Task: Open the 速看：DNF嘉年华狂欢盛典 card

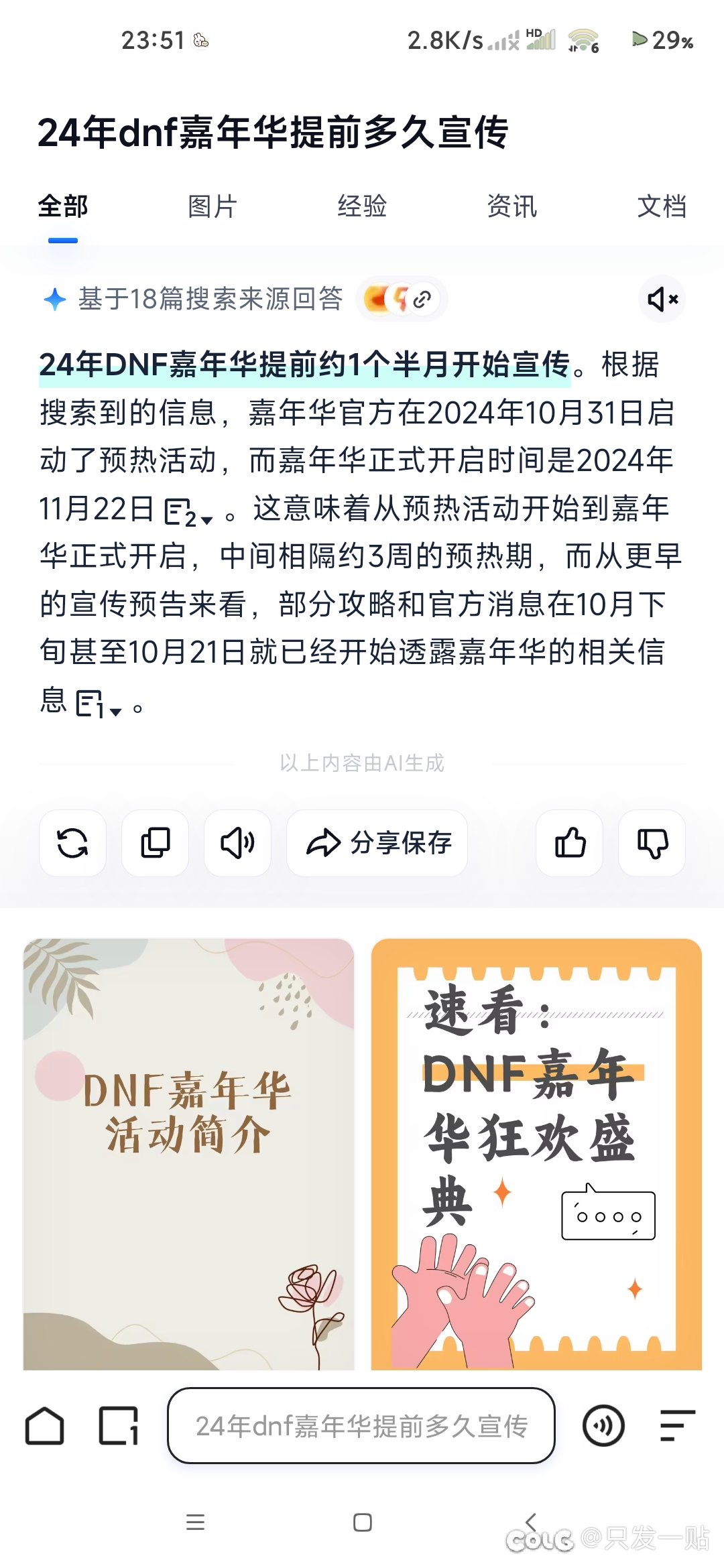Action: tap(536, 1153)
